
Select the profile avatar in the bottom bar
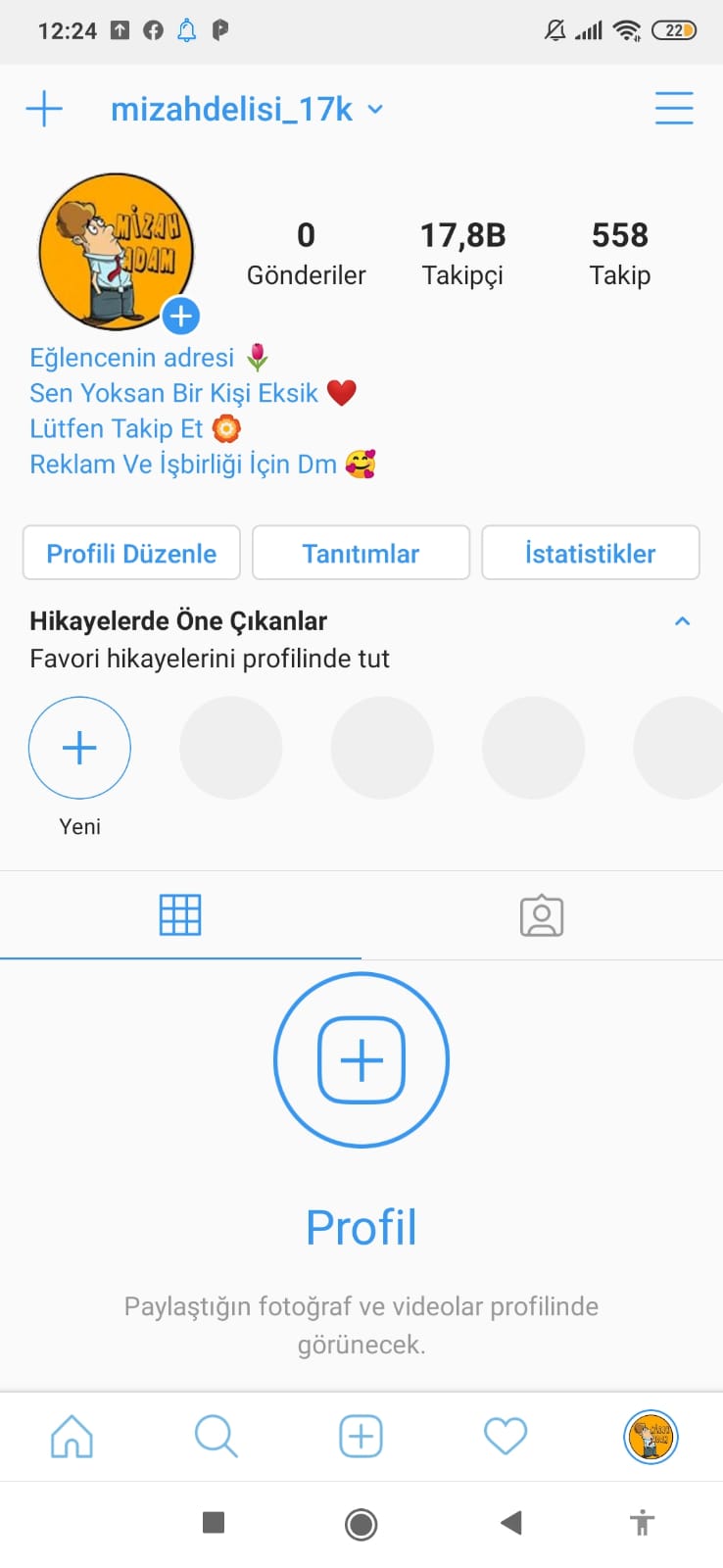point(651,1437)
